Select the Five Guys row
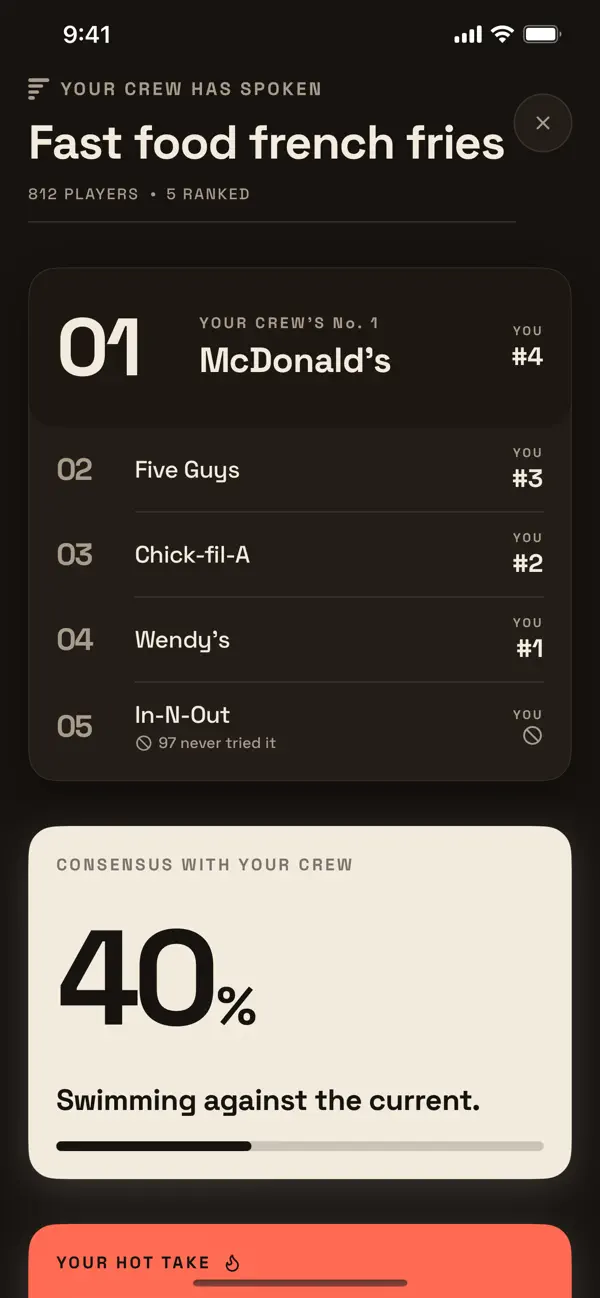The image size is (600, 1298). point(300,470)
